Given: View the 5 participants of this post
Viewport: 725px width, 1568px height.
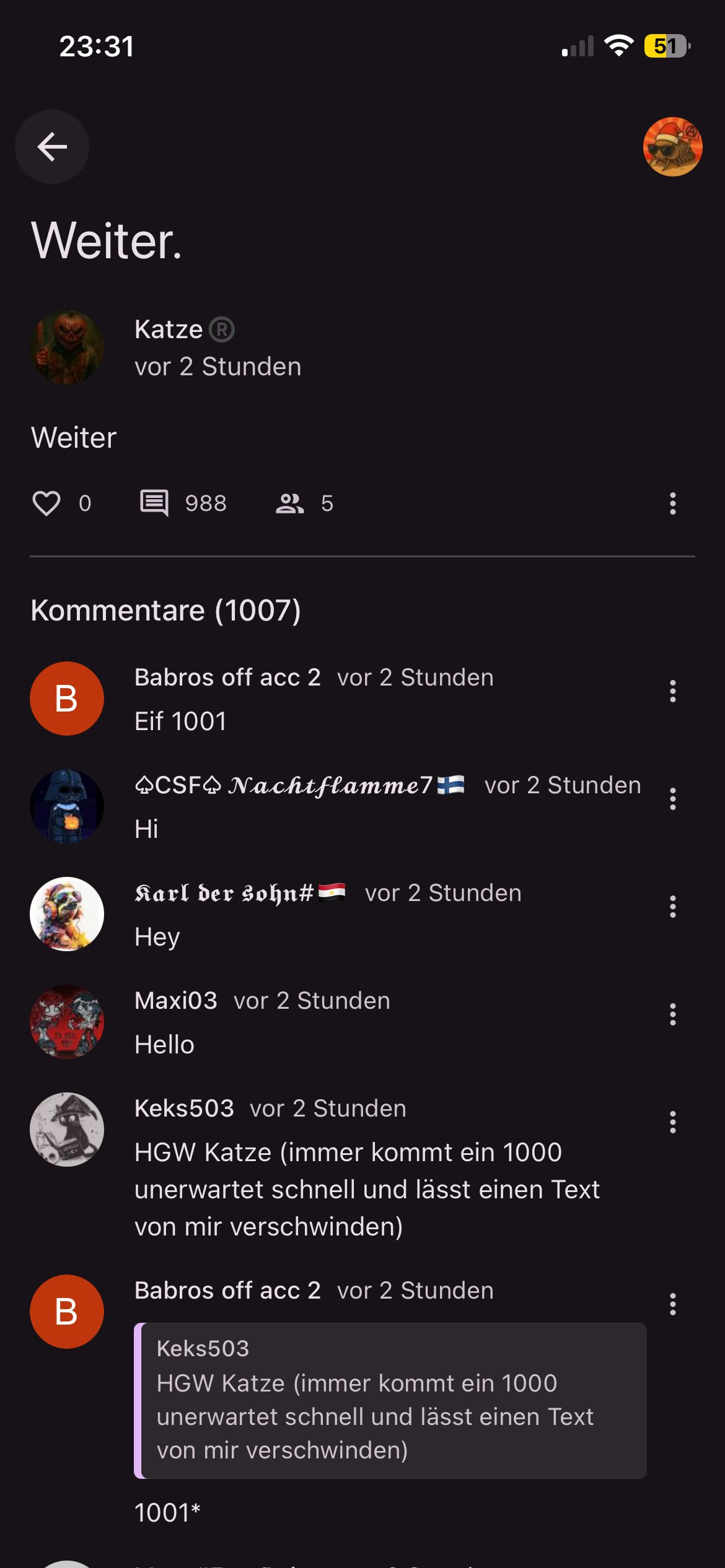Looking at the screenshot, I should [290, 503].
